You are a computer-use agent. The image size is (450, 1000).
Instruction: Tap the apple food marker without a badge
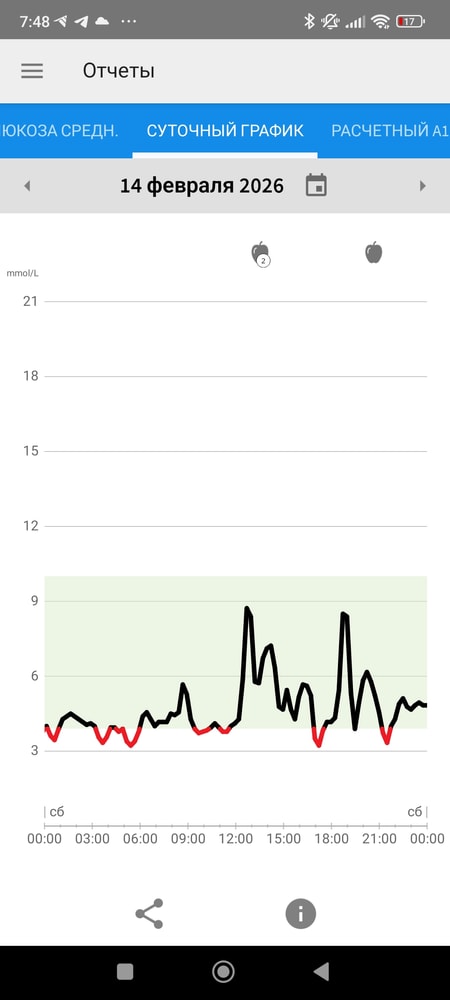374,252
